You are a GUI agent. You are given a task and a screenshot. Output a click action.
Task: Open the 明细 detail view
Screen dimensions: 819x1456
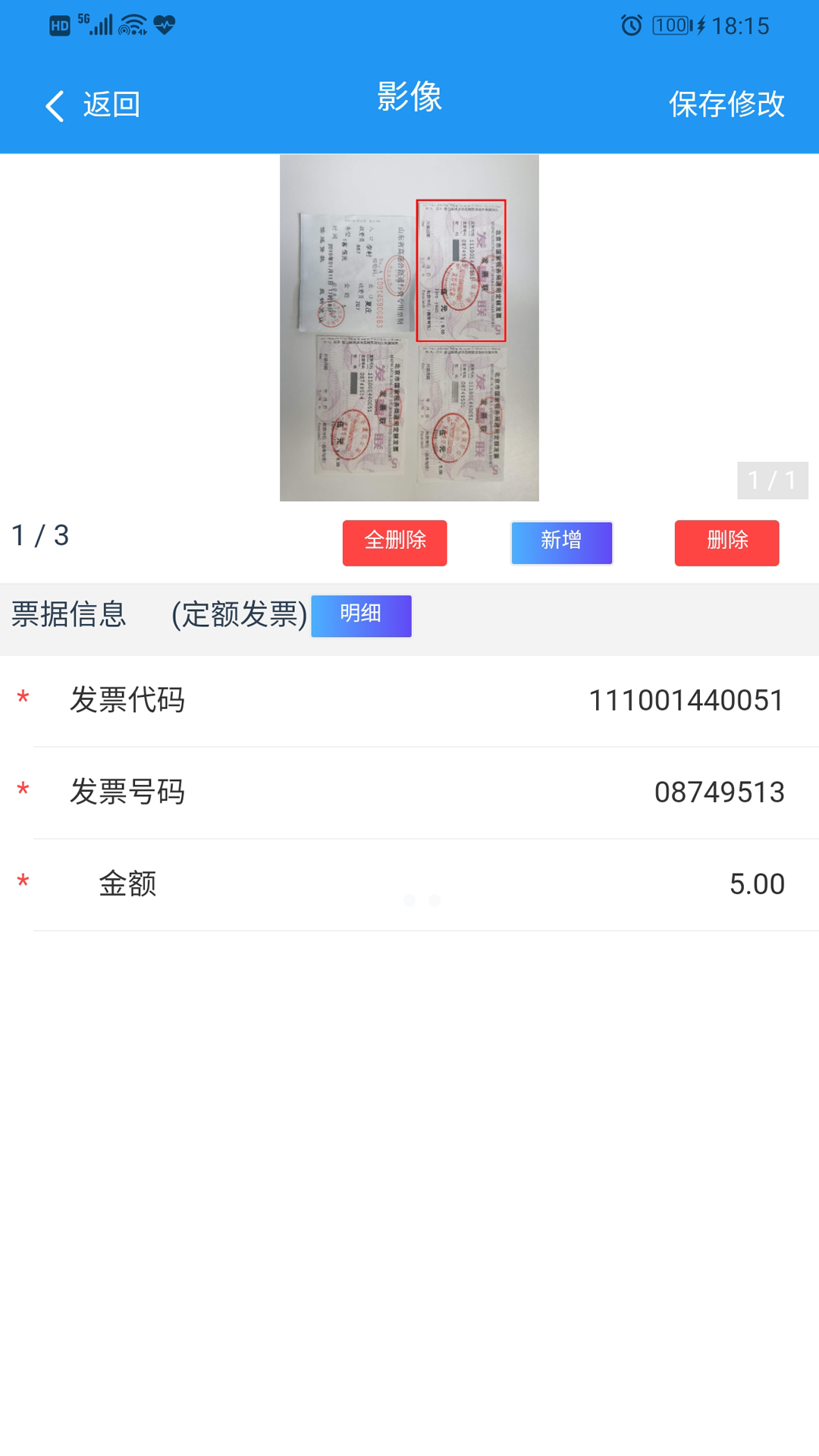[361, 616]
